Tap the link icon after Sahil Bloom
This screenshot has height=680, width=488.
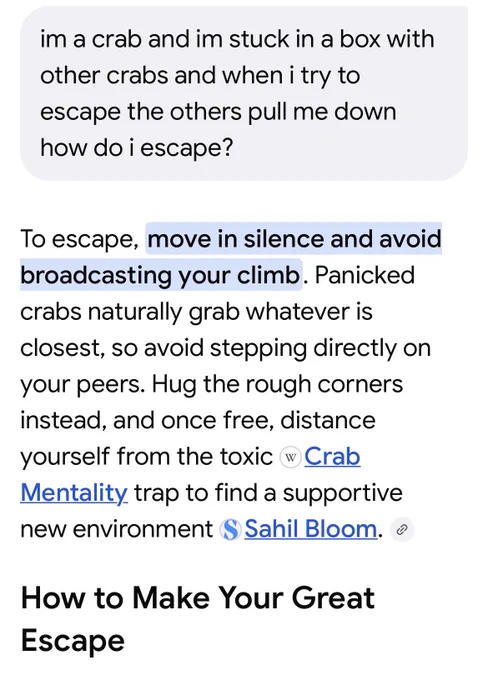tap(402, 530)
